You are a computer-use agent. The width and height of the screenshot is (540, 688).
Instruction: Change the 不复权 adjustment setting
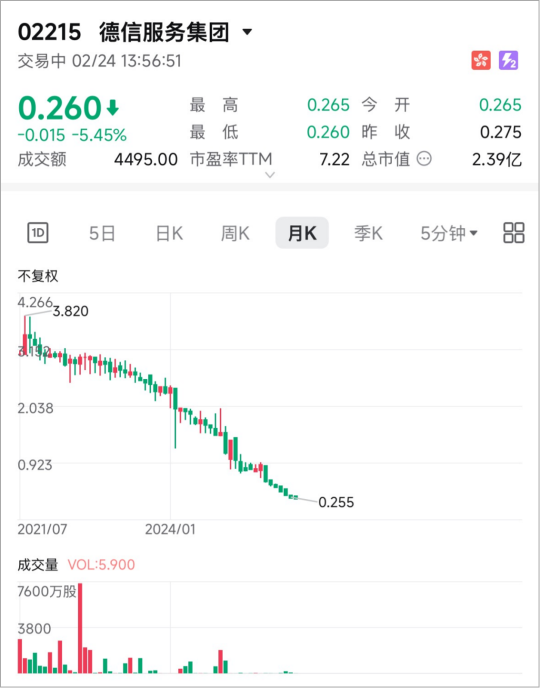(x=38, y=276)
